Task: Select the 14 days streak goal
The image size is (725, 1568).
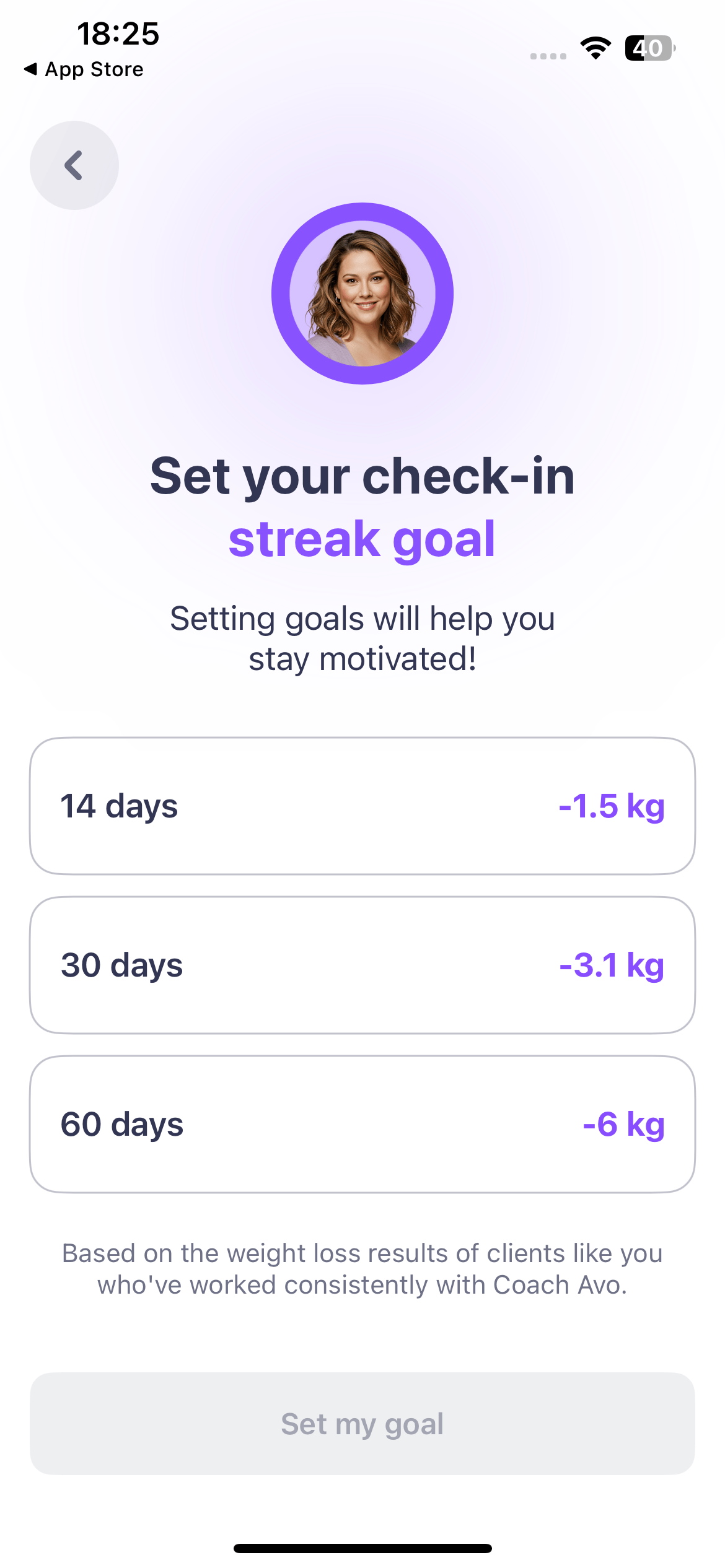Action: (362, 806)
